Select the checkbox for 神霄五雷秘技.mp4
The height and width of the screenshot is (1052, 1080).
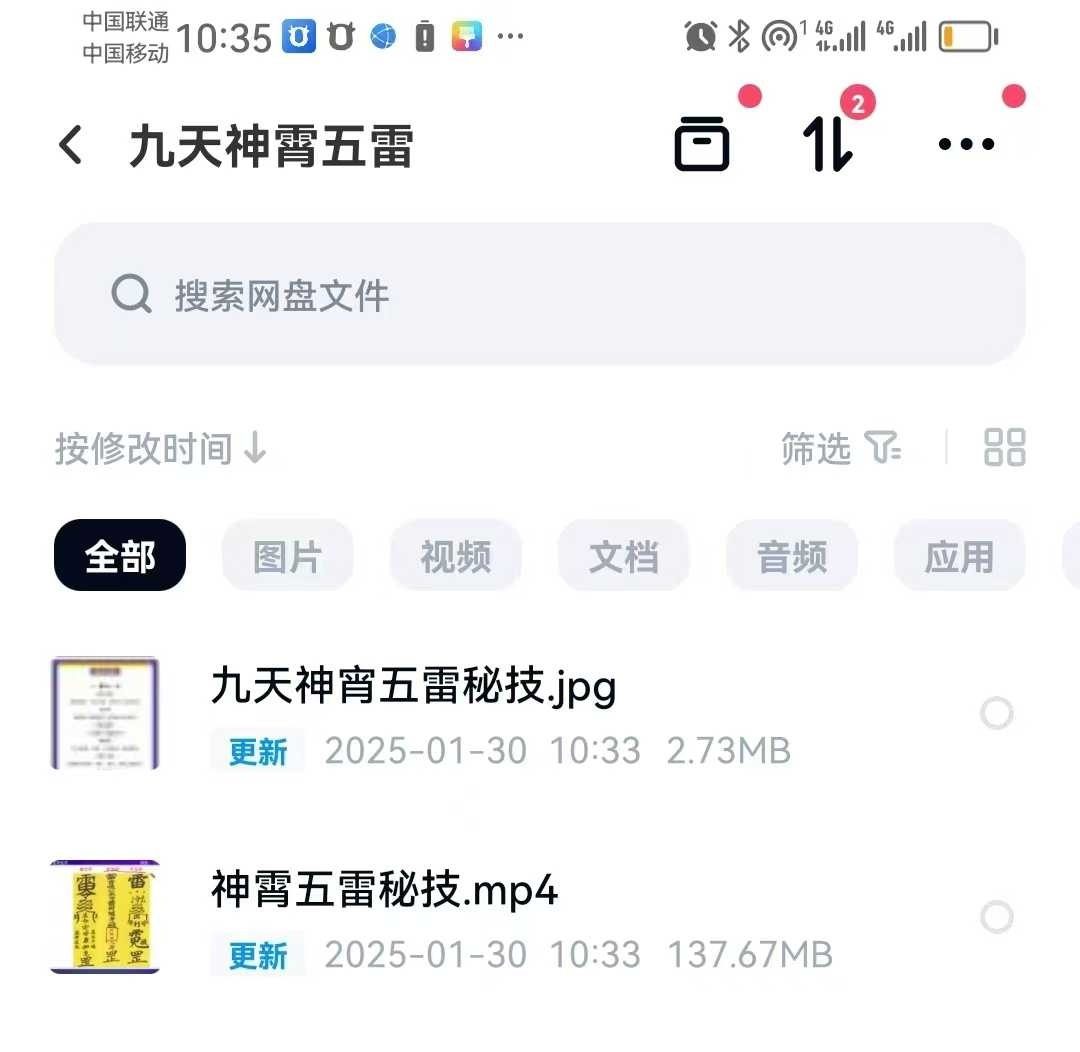pyautogui.click(x=997, y=917)
